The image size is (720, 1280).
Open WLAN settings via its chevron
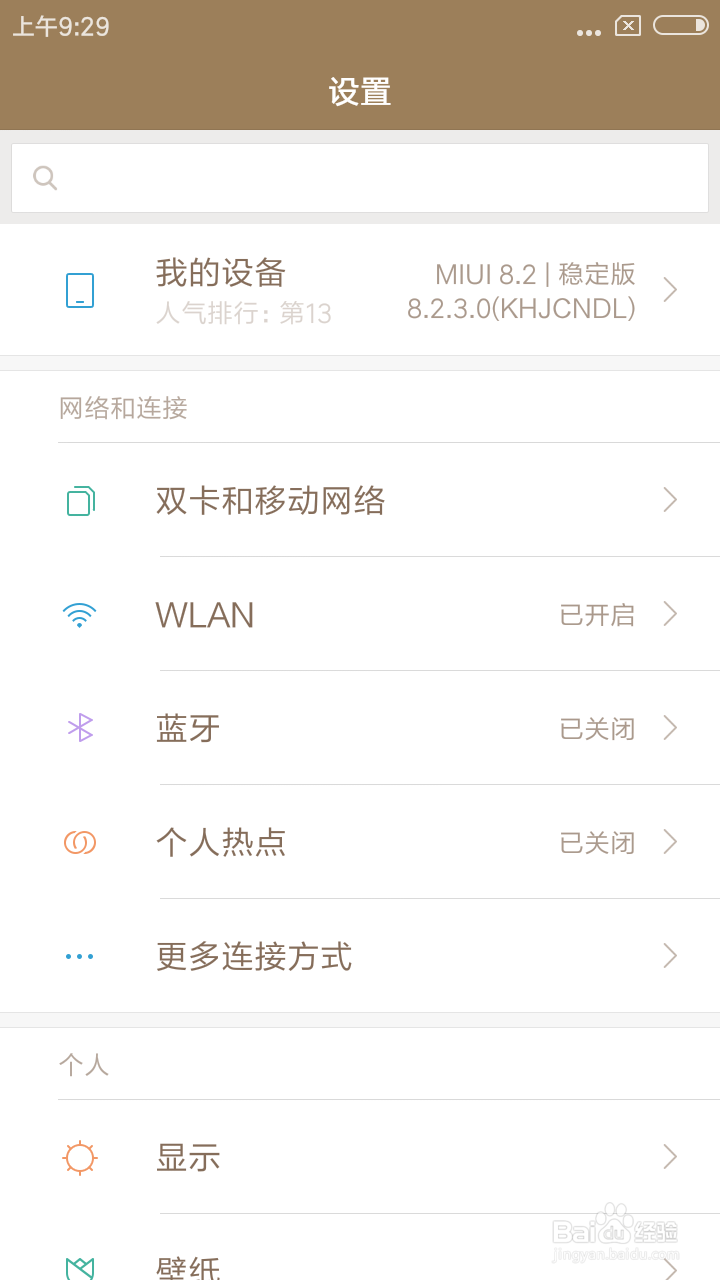coord(669,614)
